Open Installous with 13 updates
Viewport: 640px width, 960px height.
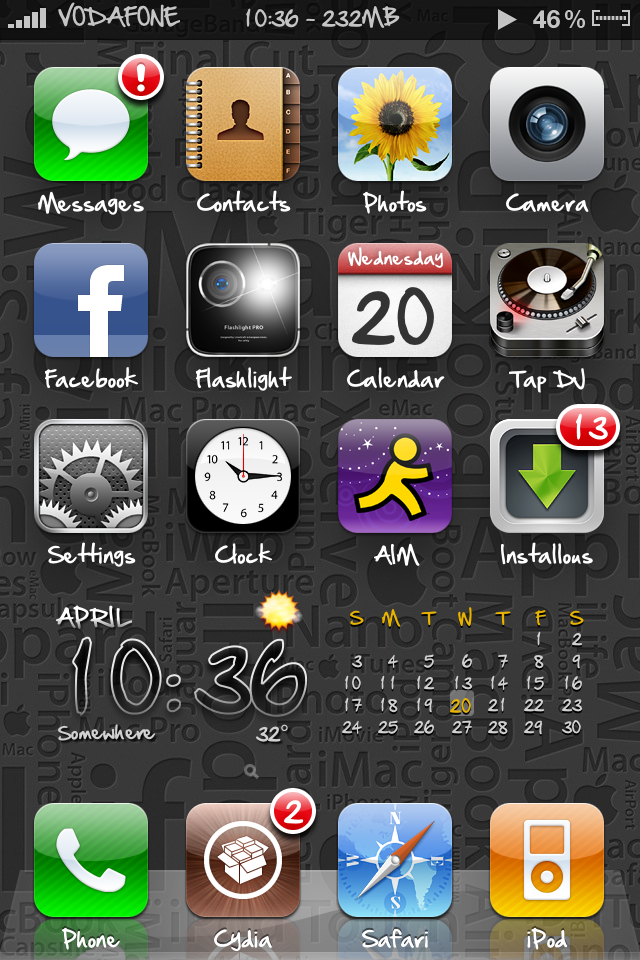[547, 476]
